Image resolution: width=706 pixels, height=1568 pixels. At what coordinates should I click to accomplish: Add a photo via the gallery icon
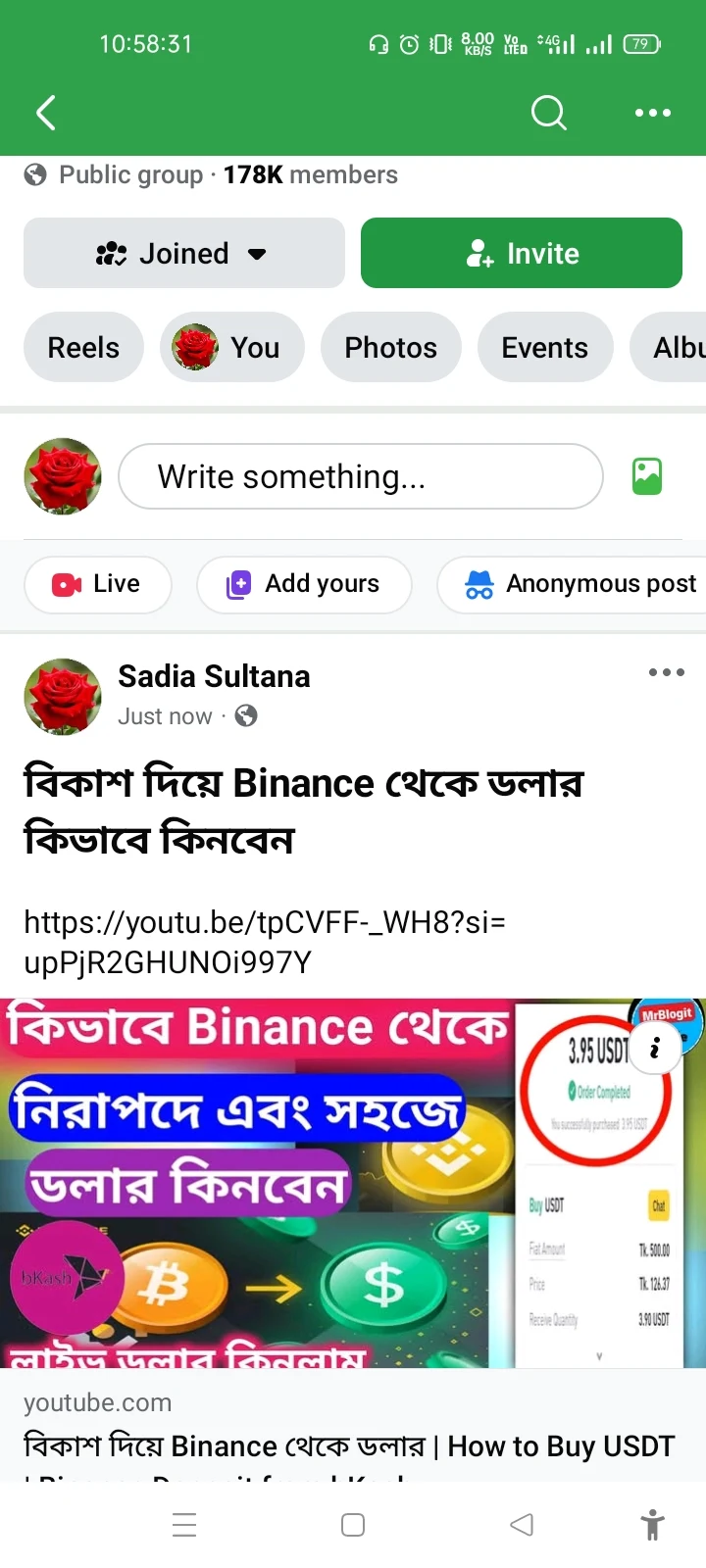pos(647,476)
